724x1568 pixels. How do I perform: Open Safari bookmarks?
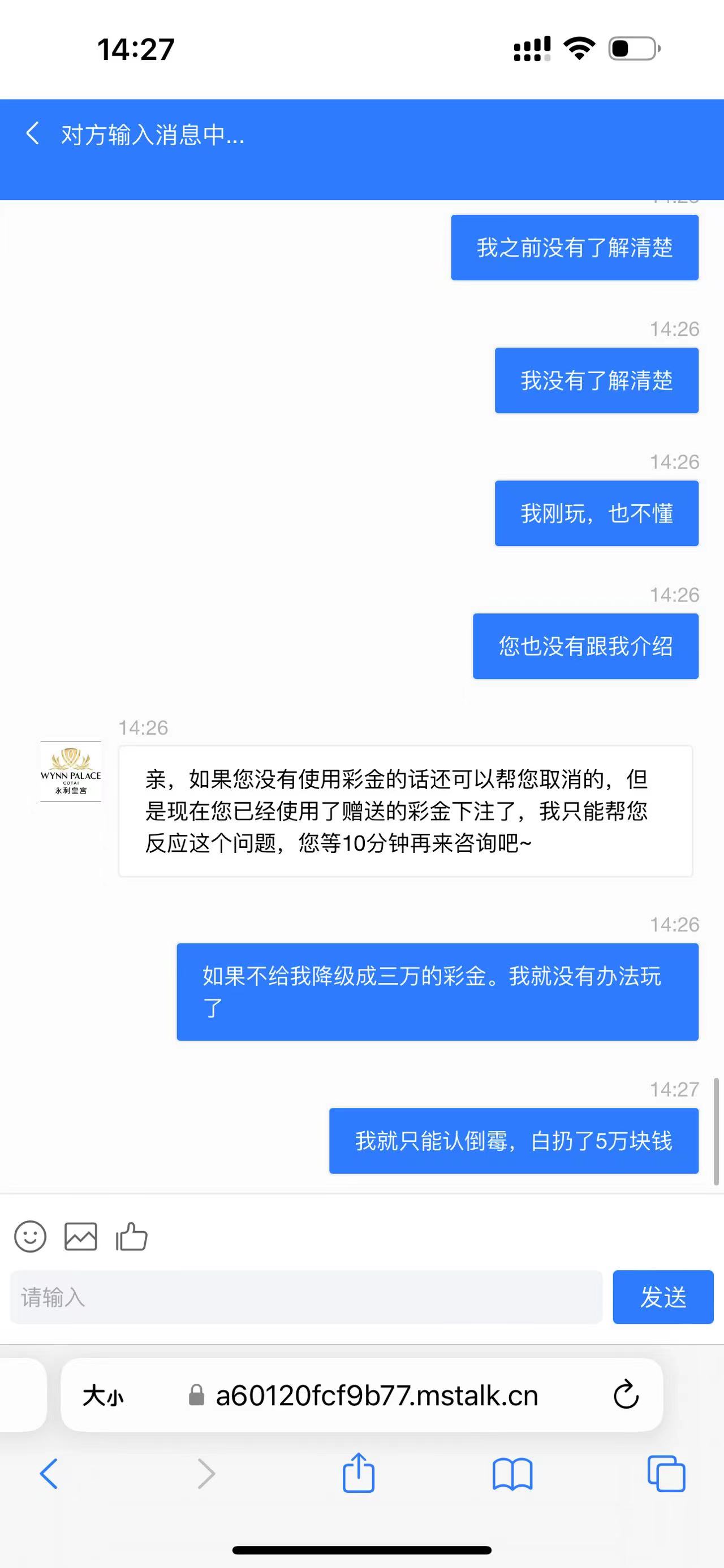point(512,1474)
